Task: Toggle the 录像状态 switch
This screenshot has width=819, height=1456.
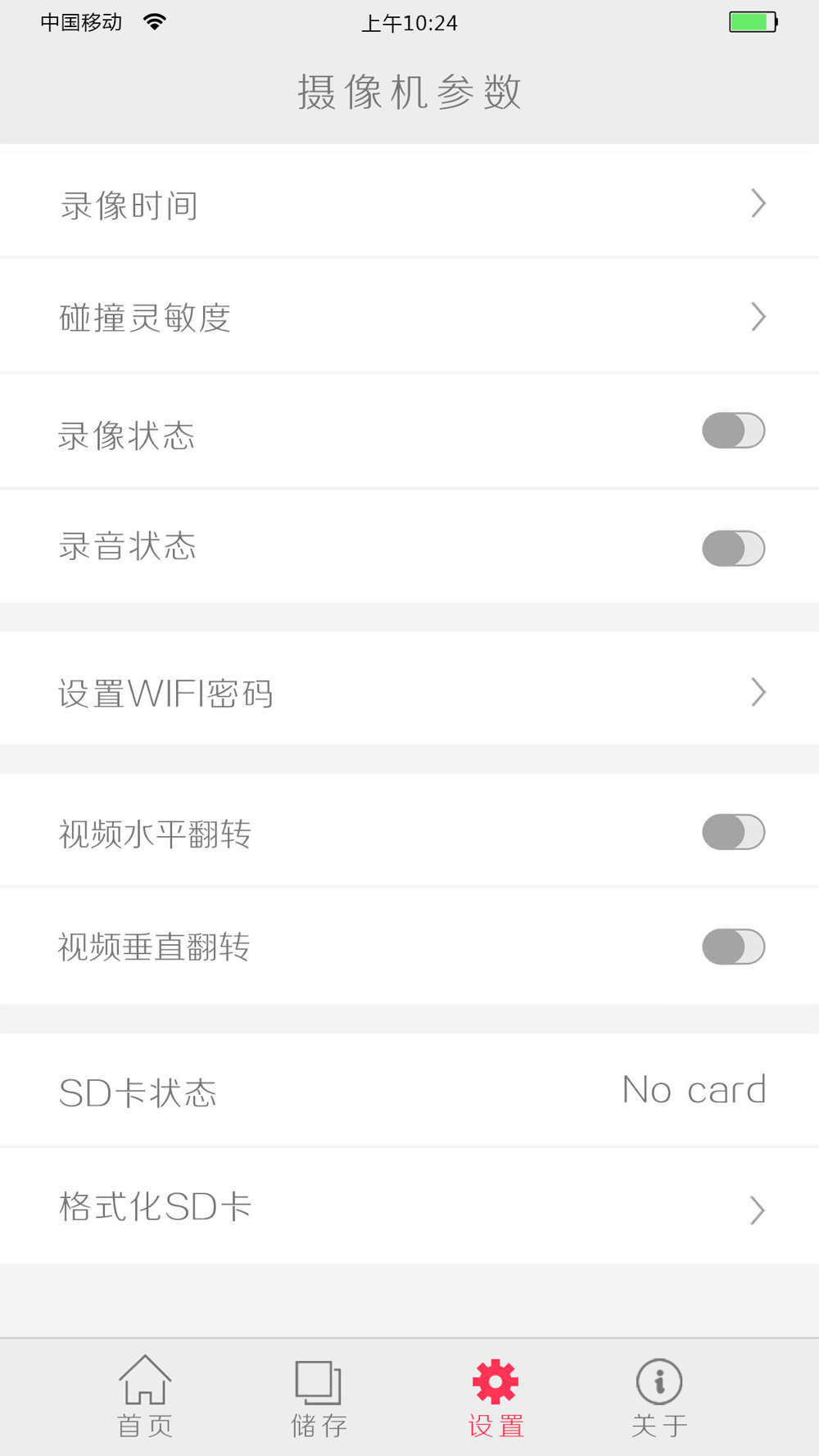Action: 733,431
